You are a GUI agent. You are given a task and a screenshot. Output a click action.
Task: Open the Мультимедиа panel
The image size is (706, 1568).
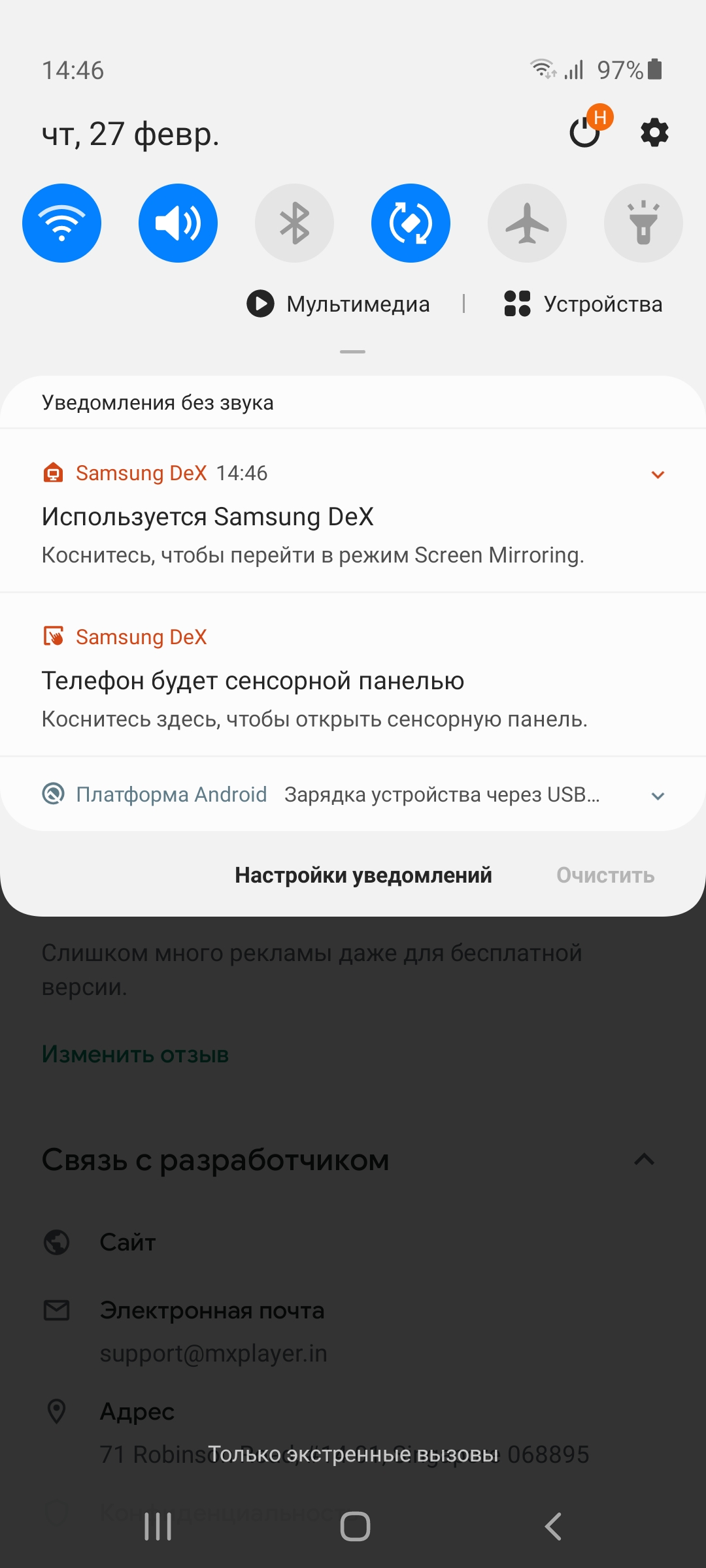click(x=339, y=304)
